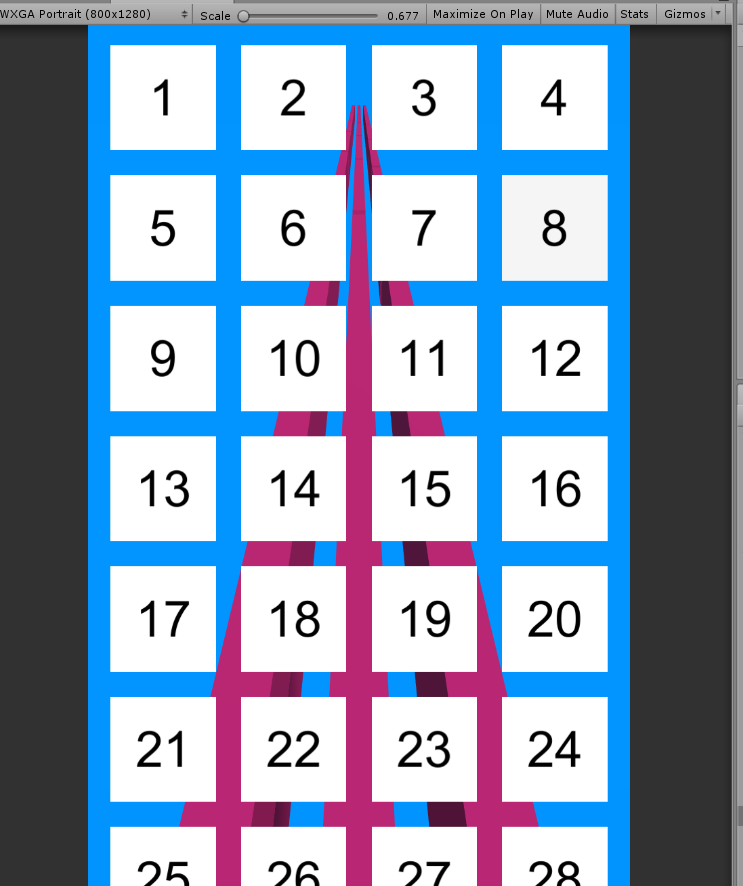743x886 pixels.
Task: Choose the number 3 tile
Action: pyautogui.click(x=424, y=98)
